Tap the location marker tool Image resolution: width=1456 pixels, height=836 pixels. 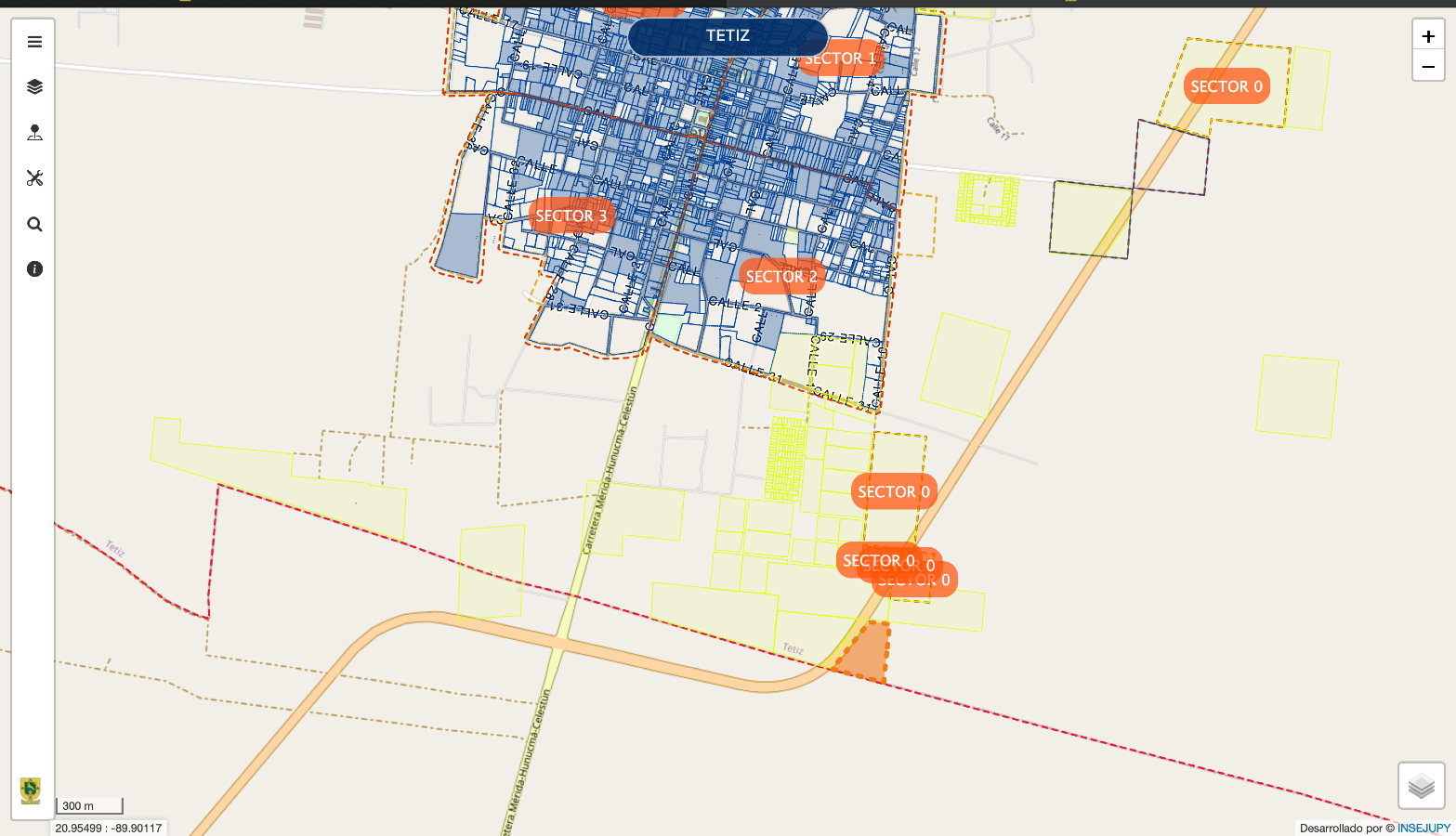(34, 133)
